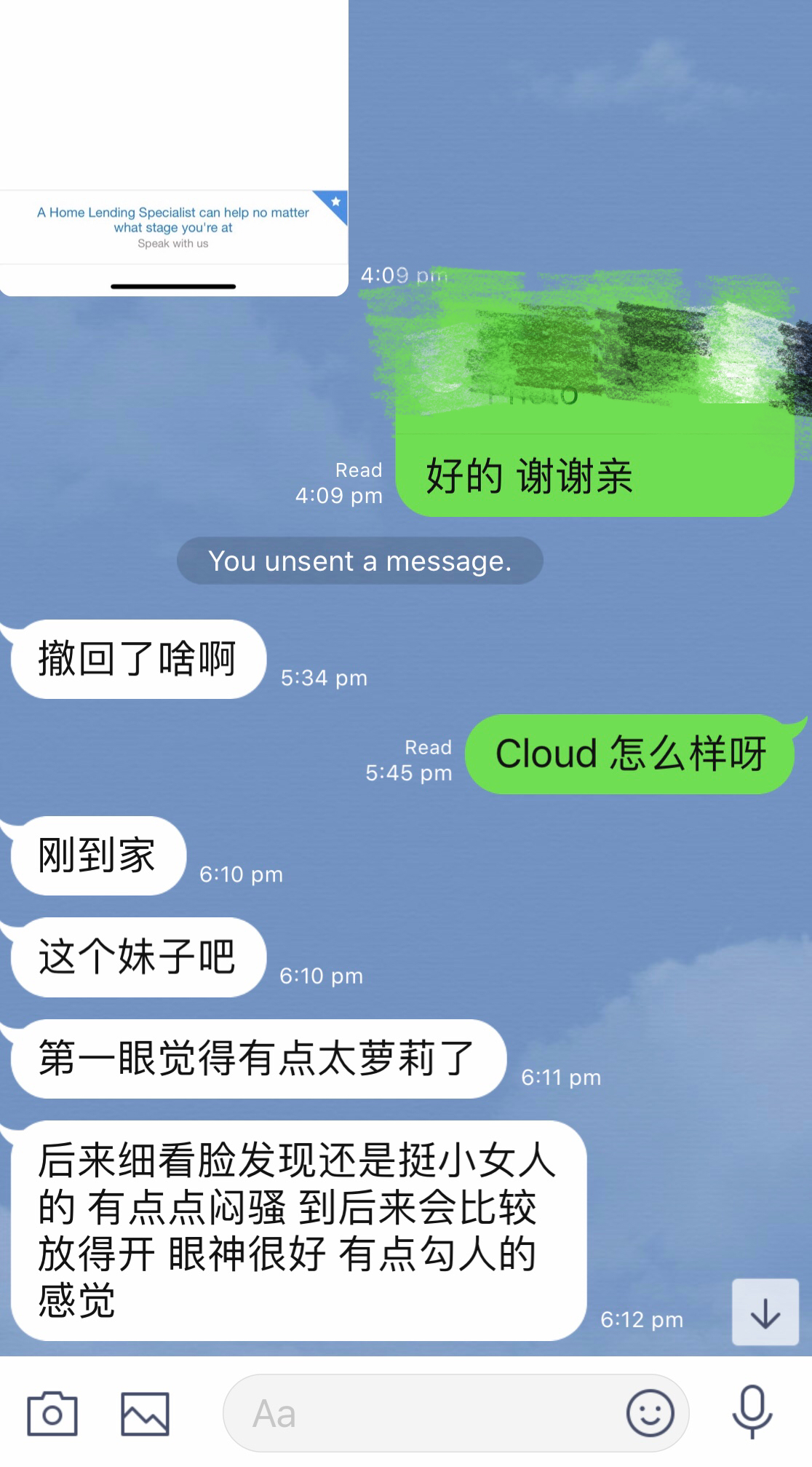Screen dimensions: 812x1467
Task: Open the emoji sticker picker
Action: coord(650,1413)
